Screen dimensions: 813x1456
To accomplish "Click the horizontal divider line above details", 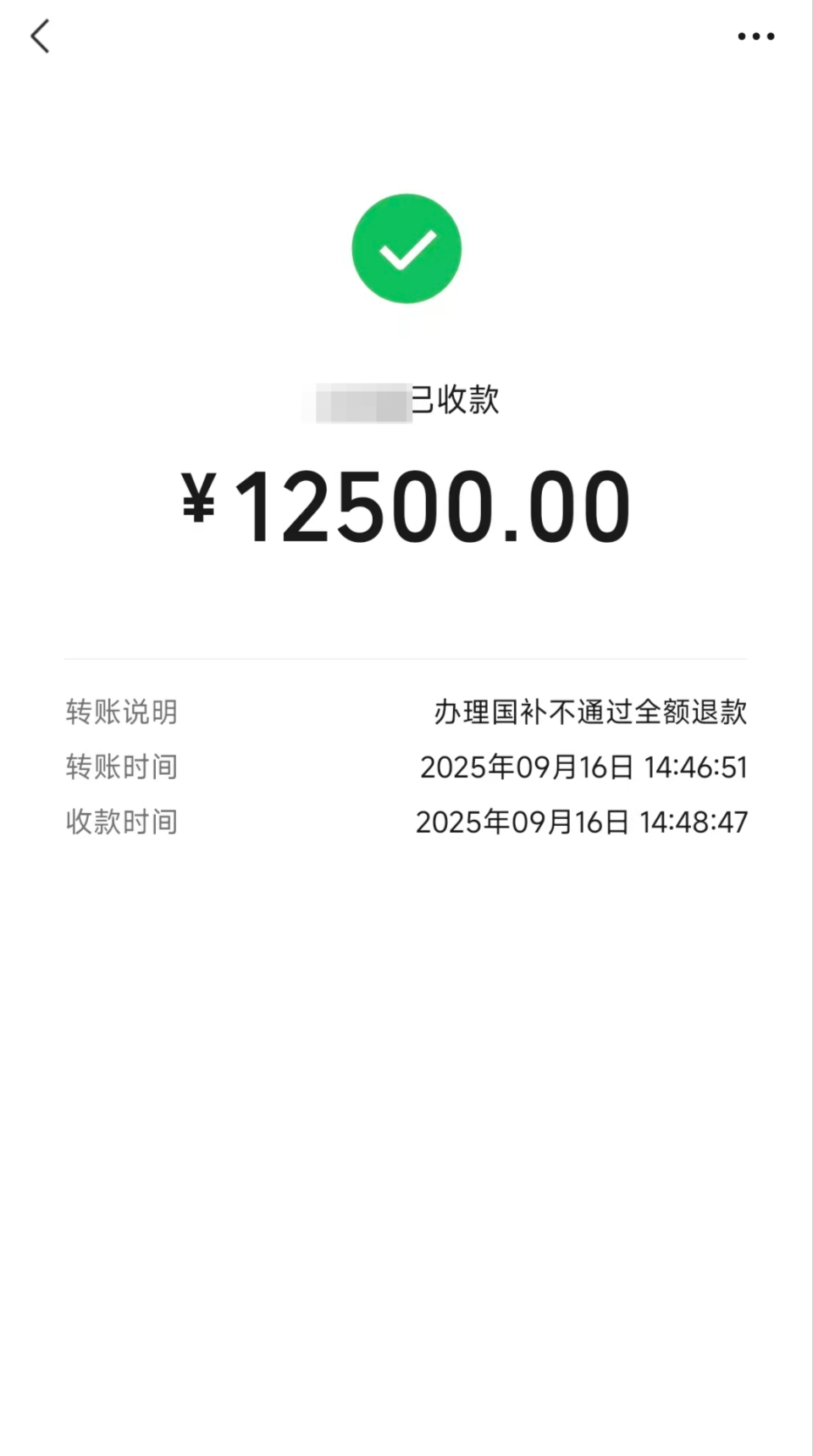I will click(x=406, y=656).
